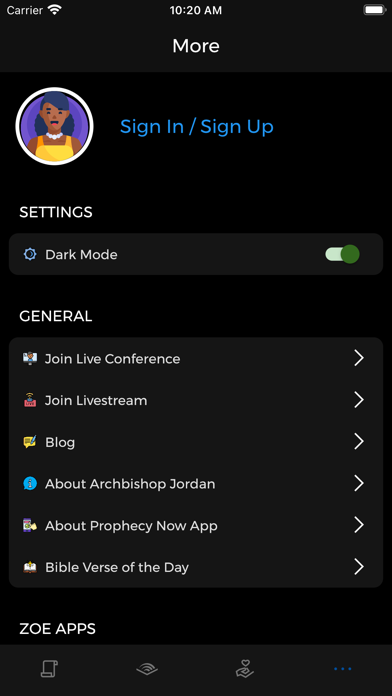Open Bible Verse of the Day
Image resolution: width=392 pixels, height=696 pixels.
click(196, 567)
